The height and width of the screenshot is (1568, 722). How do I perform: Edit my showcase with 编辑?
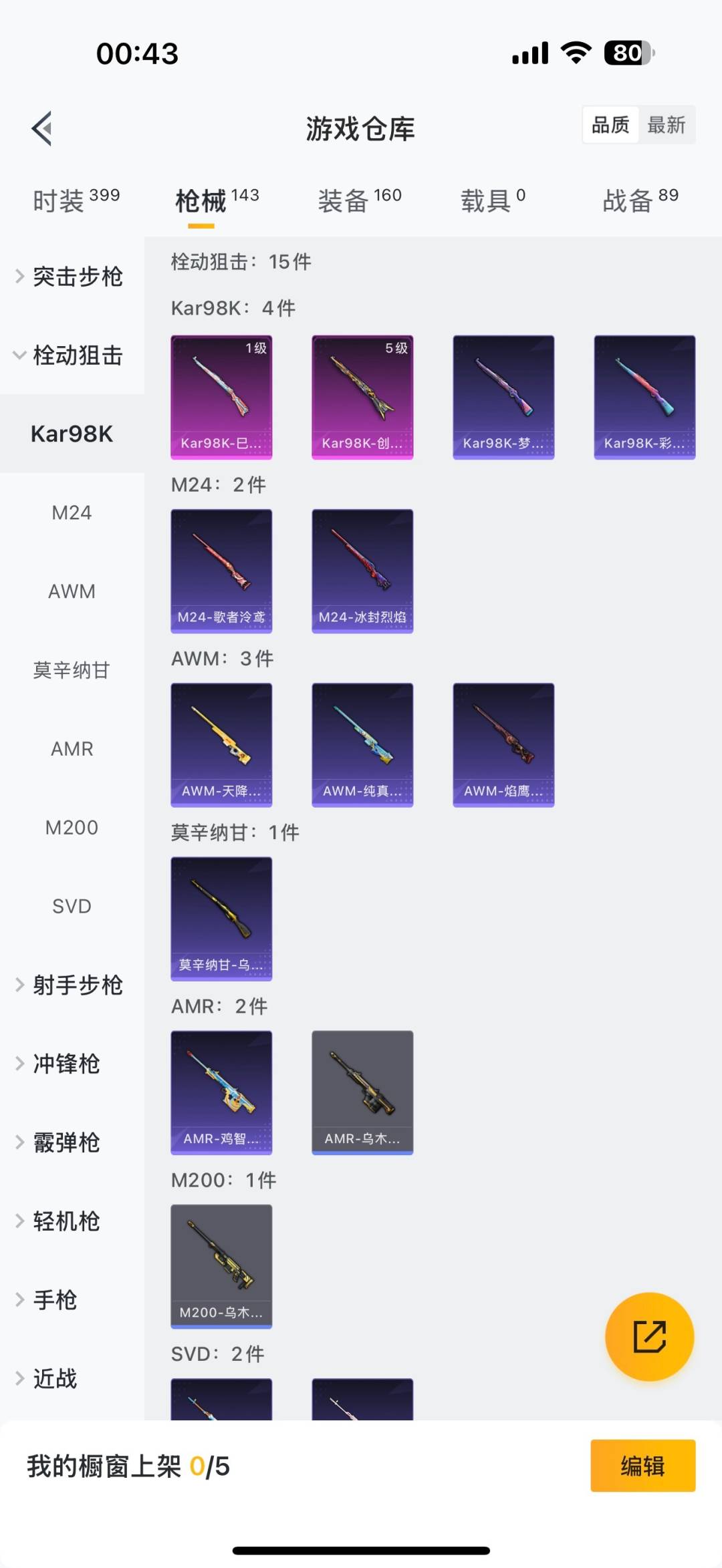(642, 1466)
